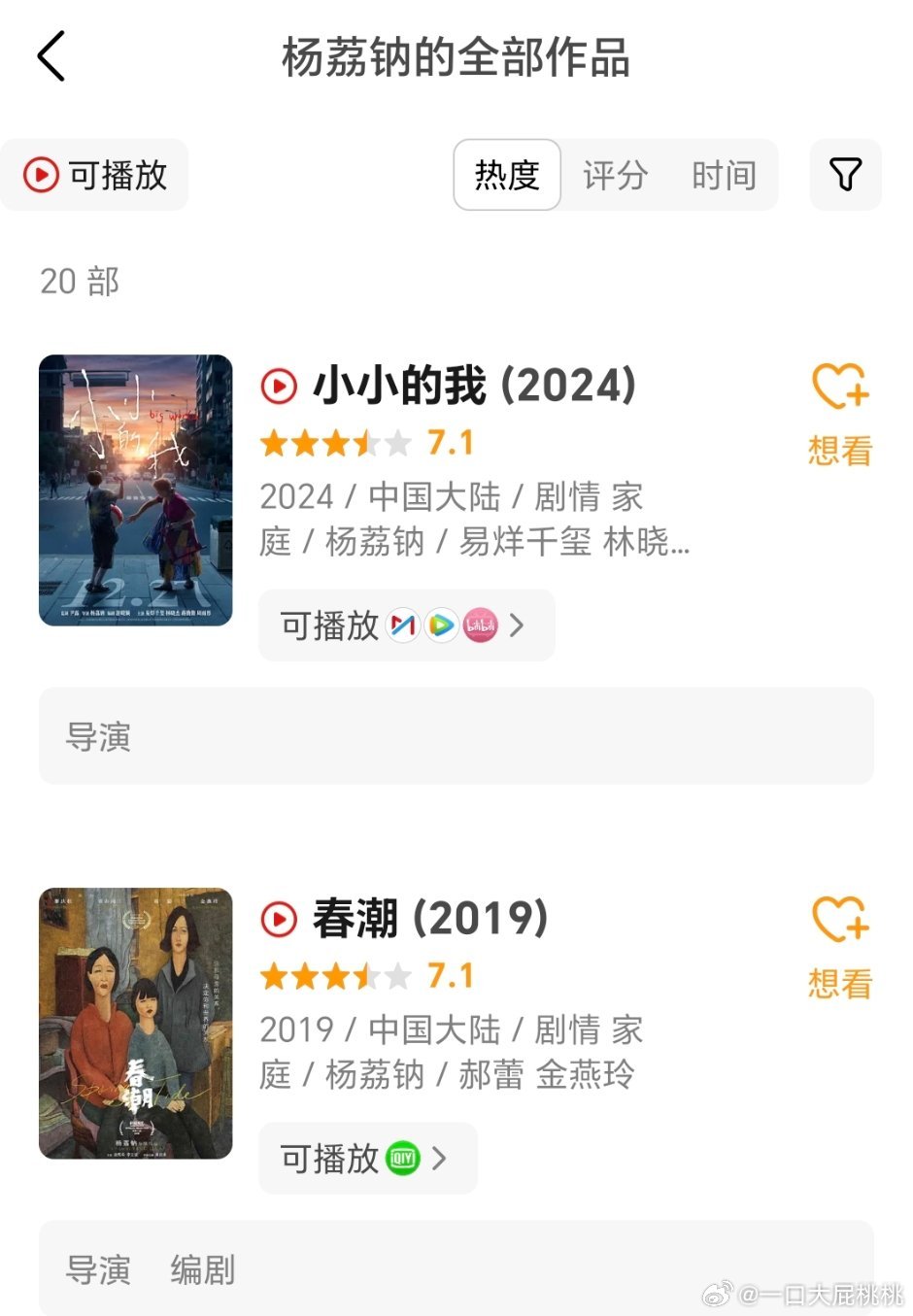Mark 春潮 as 想看

[x=840, y=946]
